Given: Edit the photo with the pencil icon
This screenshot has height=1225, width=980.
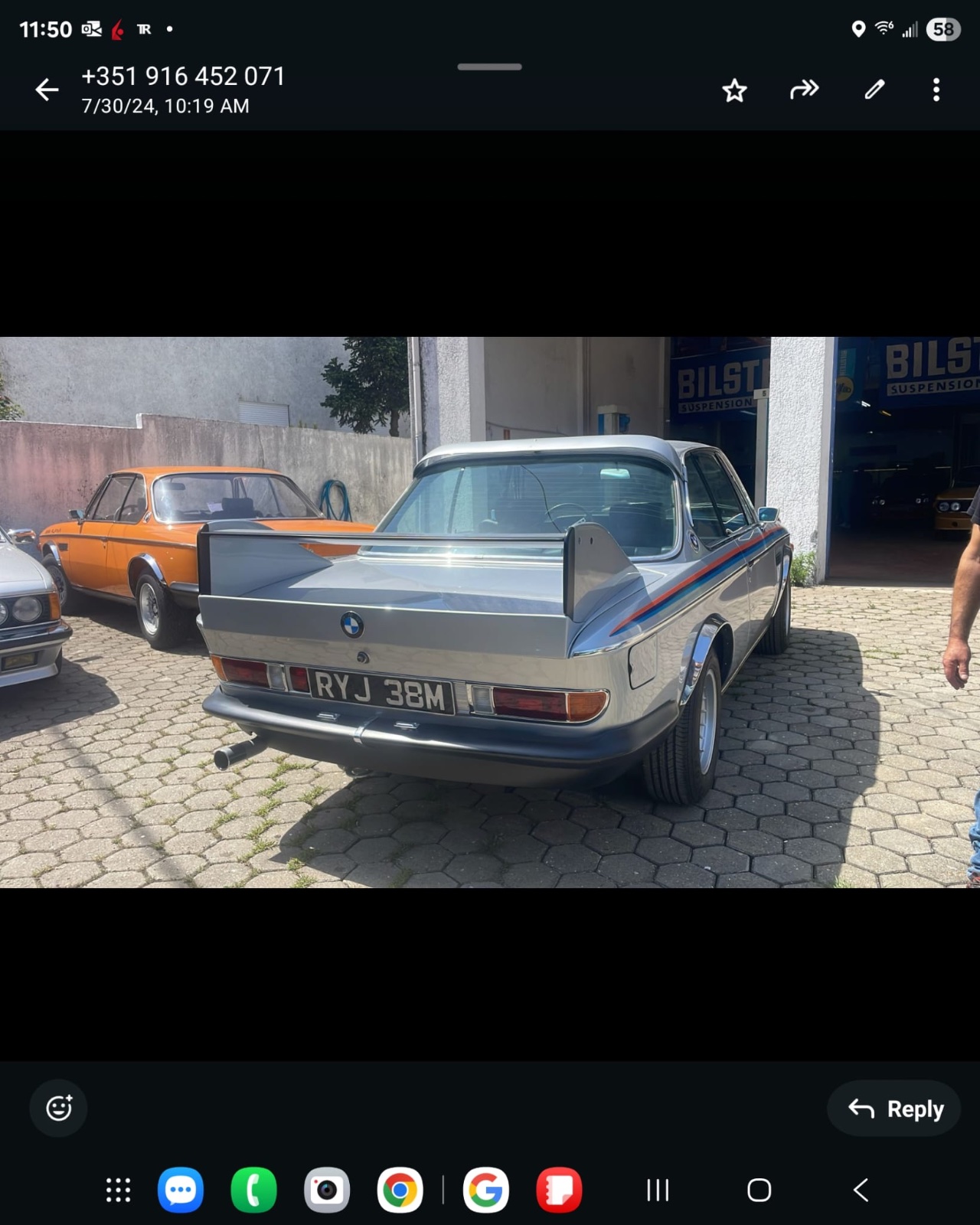Looking at the screenshot, I should tap(874, 90).
